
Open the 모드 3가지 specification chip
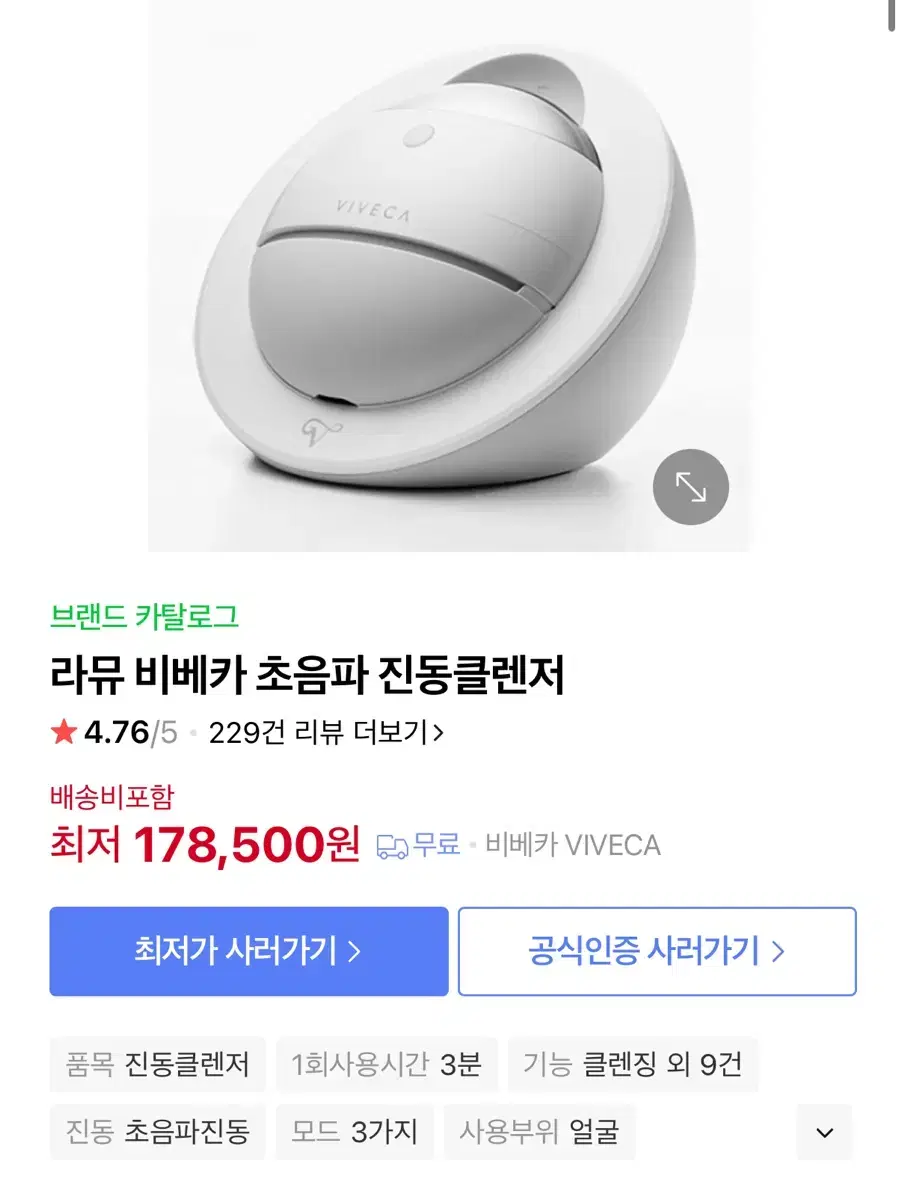353,1132
